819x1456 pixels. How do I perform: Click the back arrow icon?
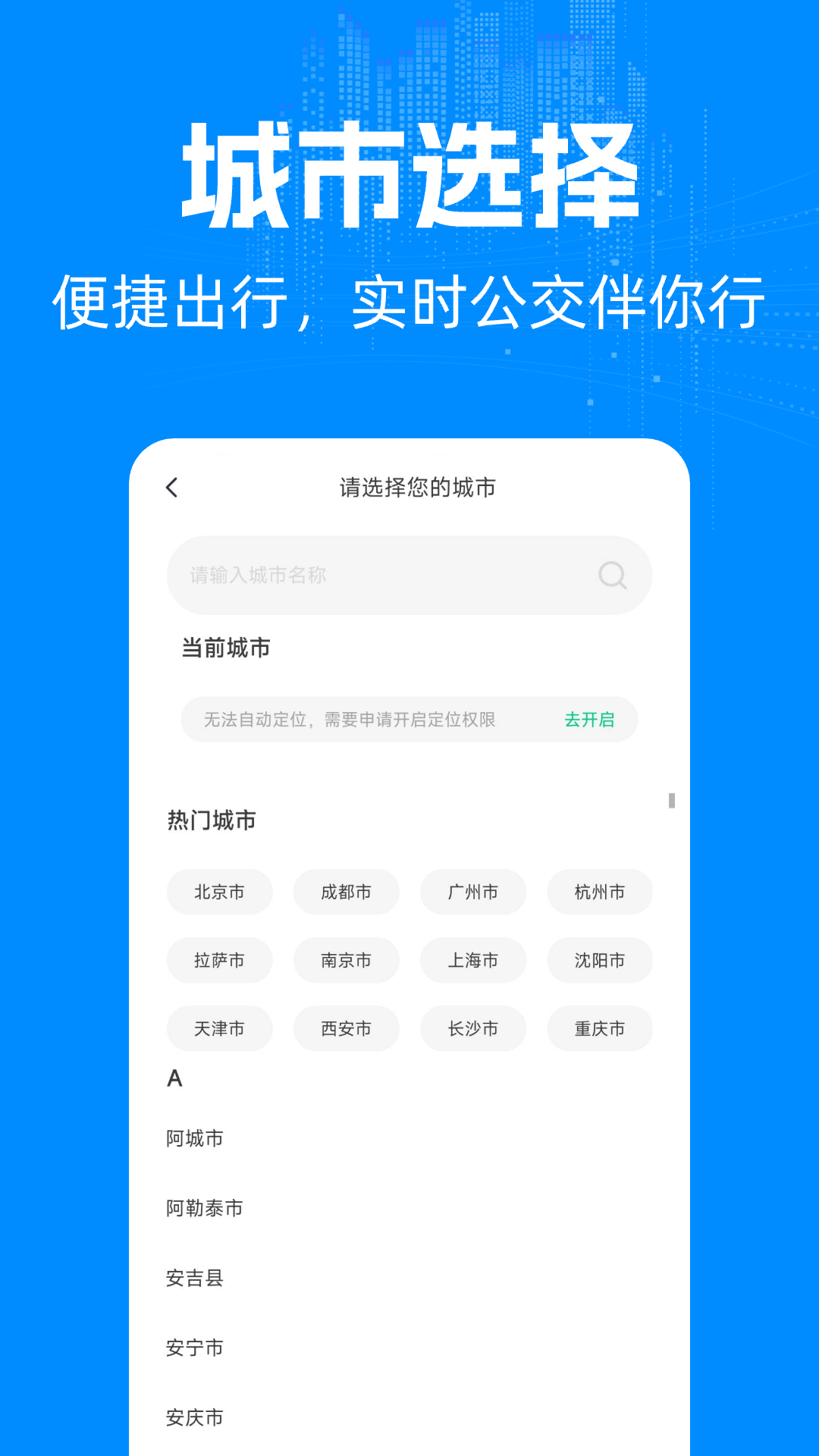pos(172,487)
